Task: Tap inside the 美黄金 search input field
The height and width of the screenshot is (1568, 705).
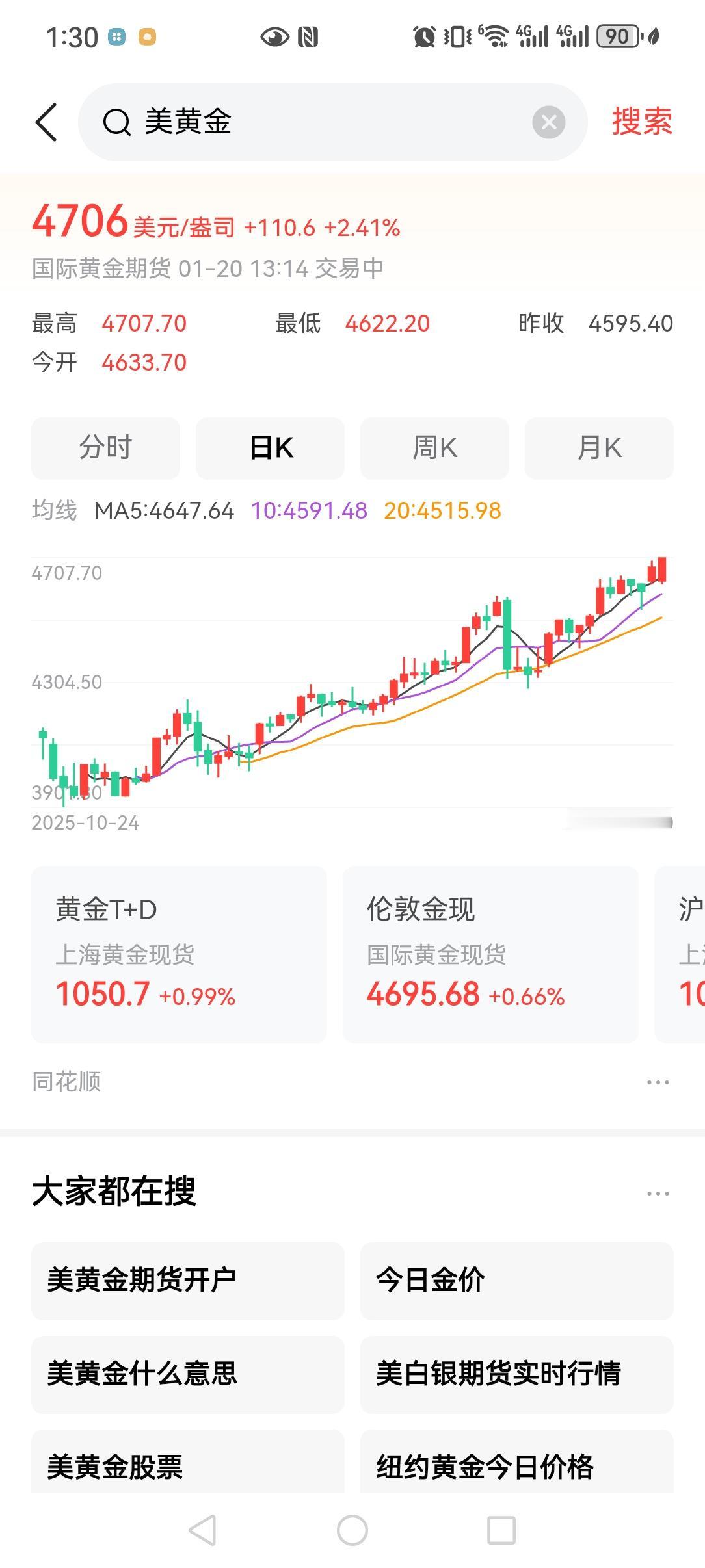Action: 293,122
